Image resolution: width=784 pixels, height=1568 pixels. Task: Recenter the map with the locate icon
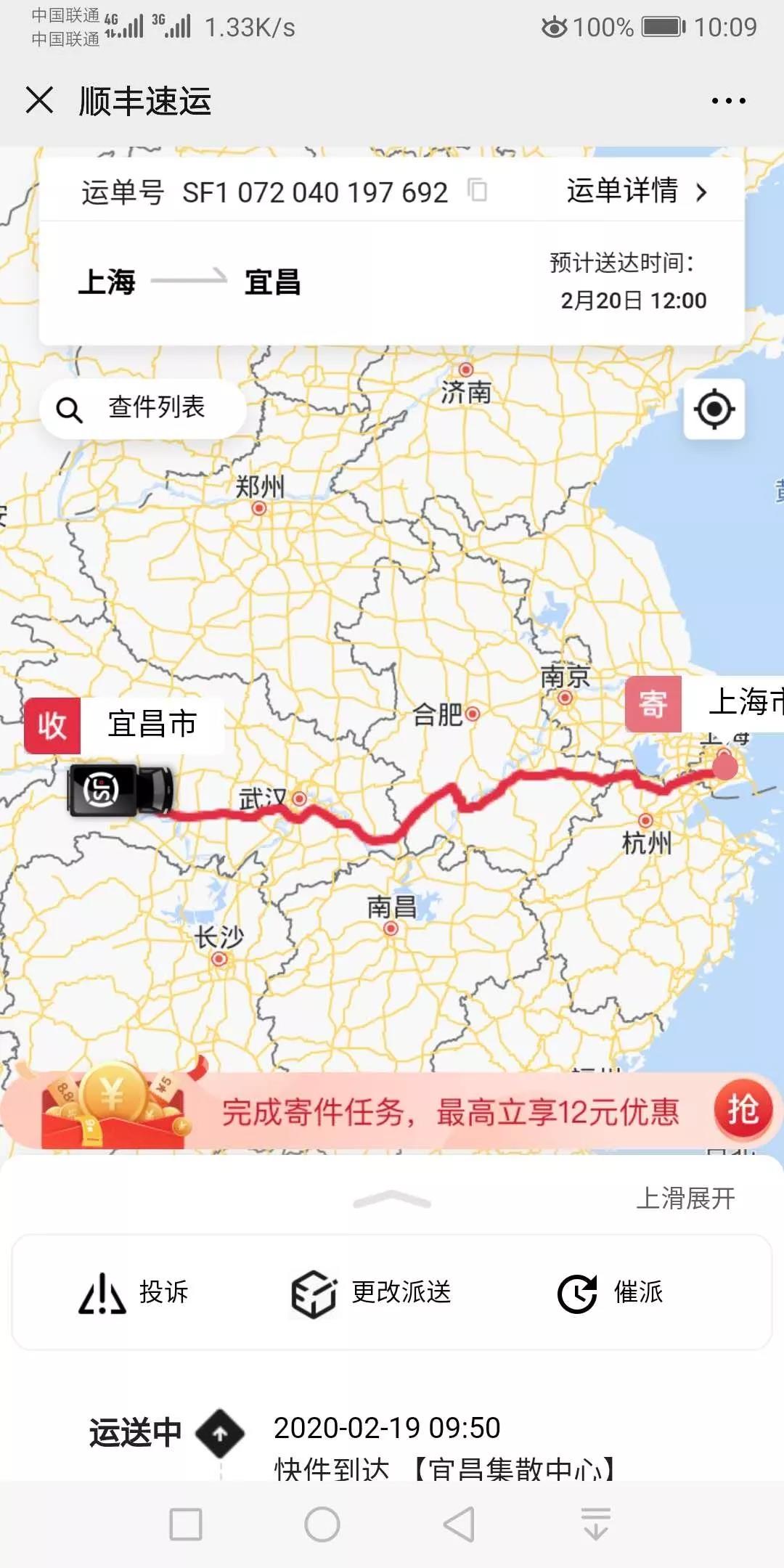[x=714, y=409]
